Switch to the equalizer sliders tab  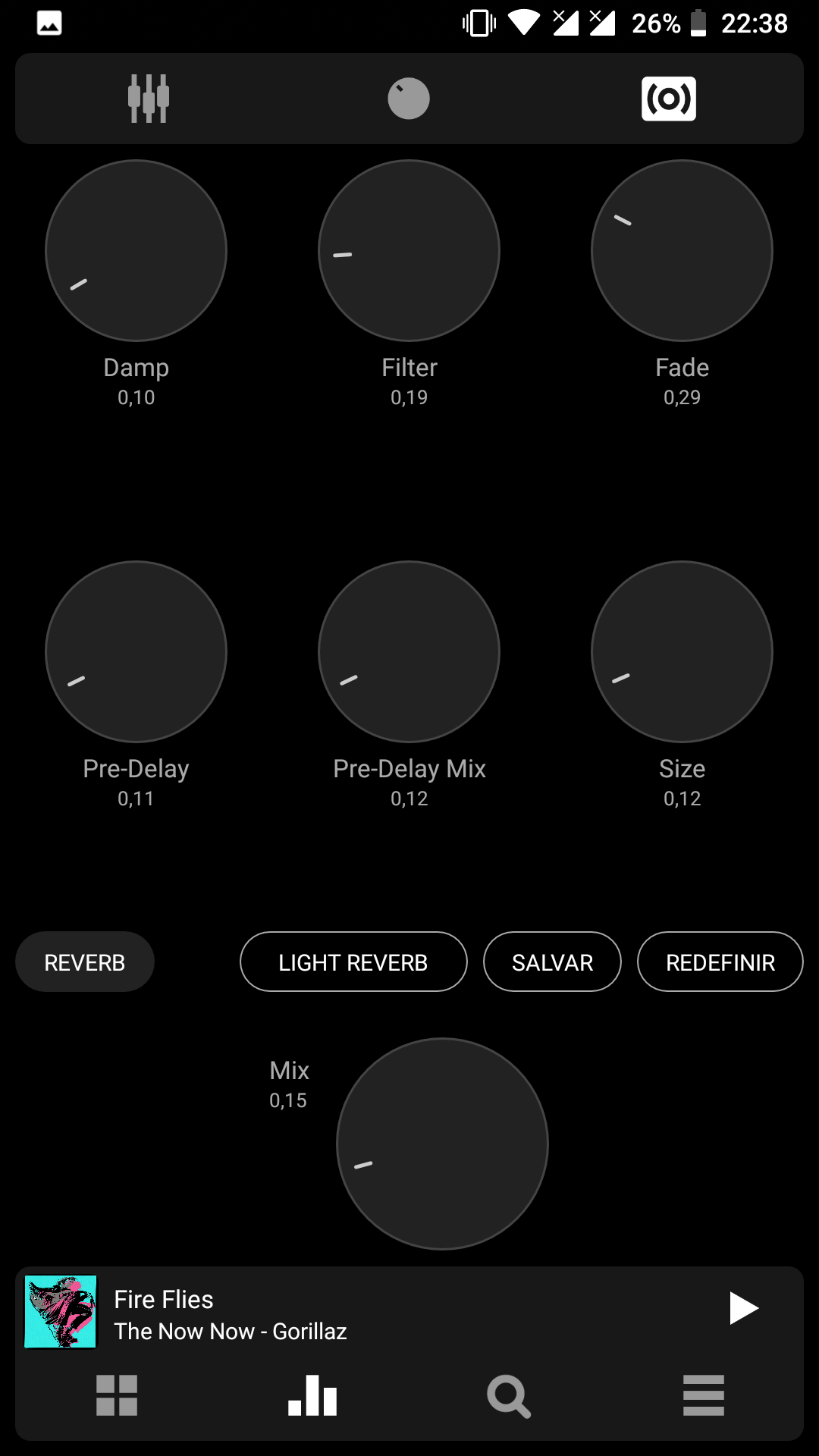coord(149,99)
